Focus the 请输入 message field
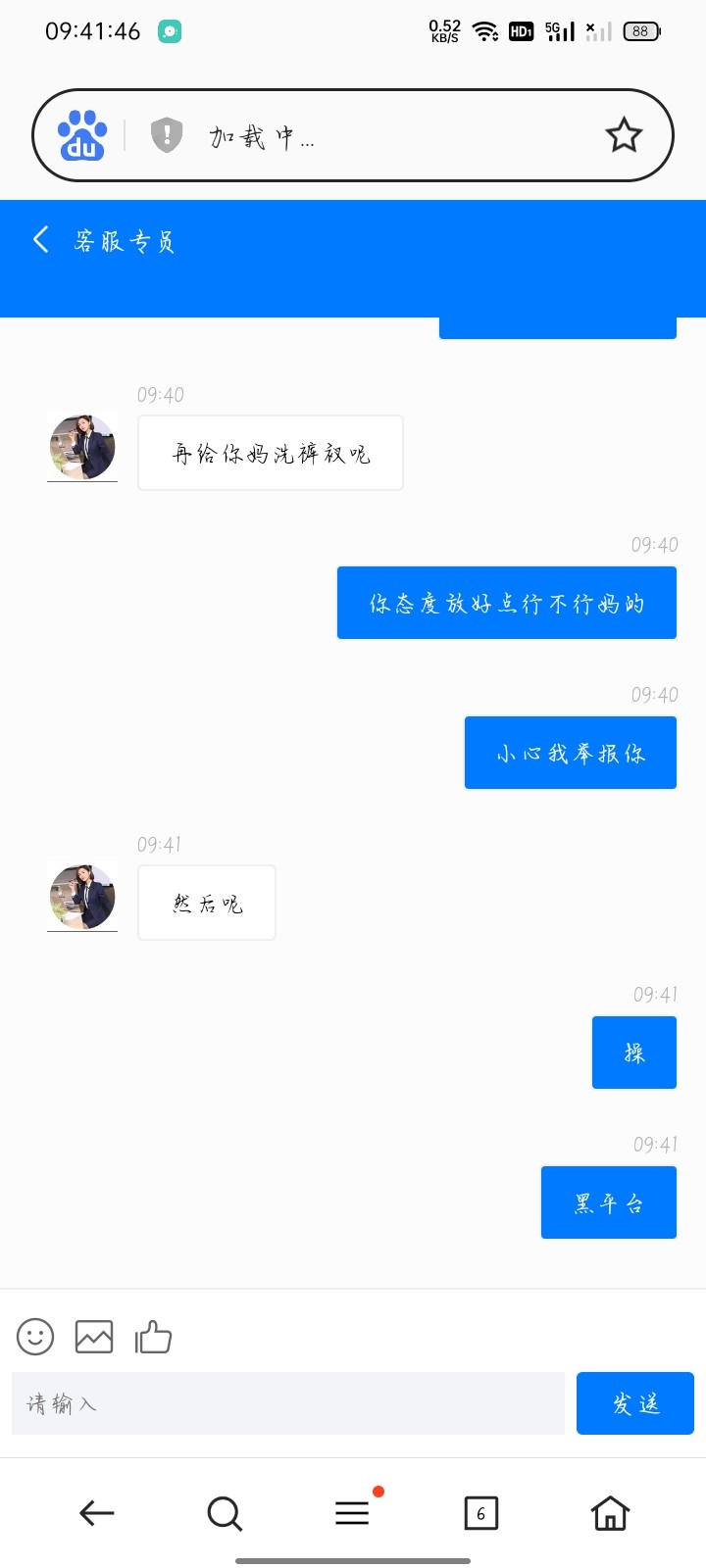The width and height of the screenshot is (706, 1568). point(287,1403)
